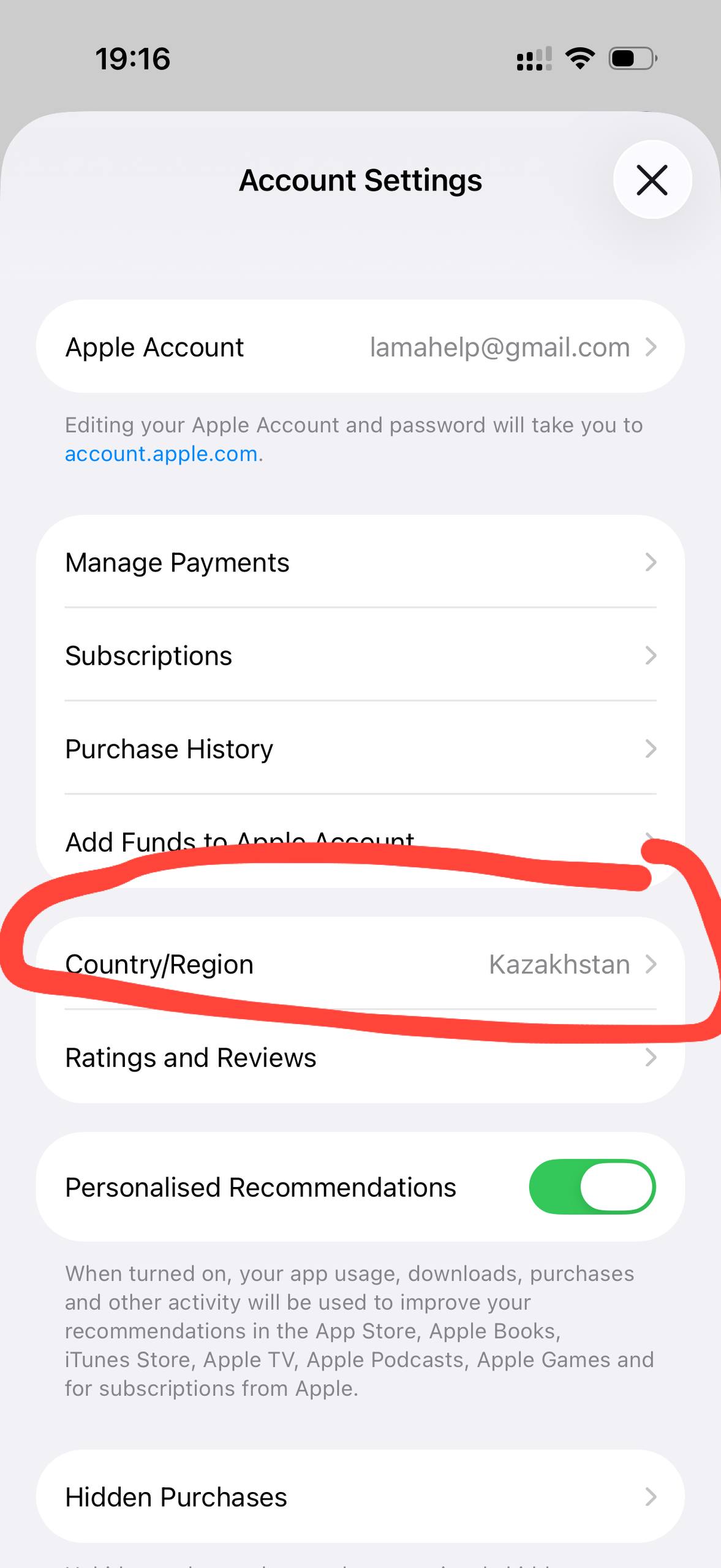Show Hidden Purchases
Viewport: 721px width, 1568px height.
(360, 1497)
